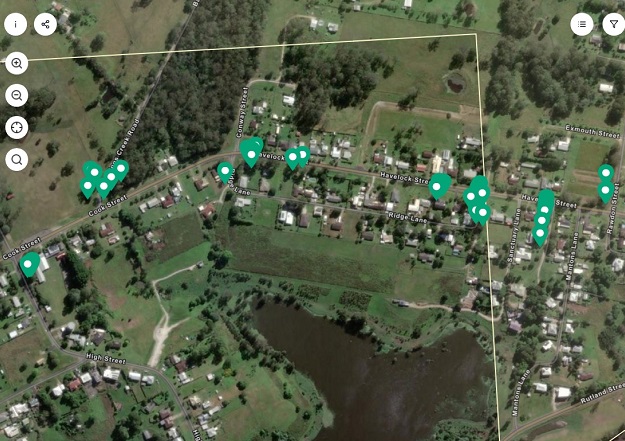Viewport: 625px width, 441px height.
Task: Select the marker on Cook Street near High Street
Action: (30, 263)
